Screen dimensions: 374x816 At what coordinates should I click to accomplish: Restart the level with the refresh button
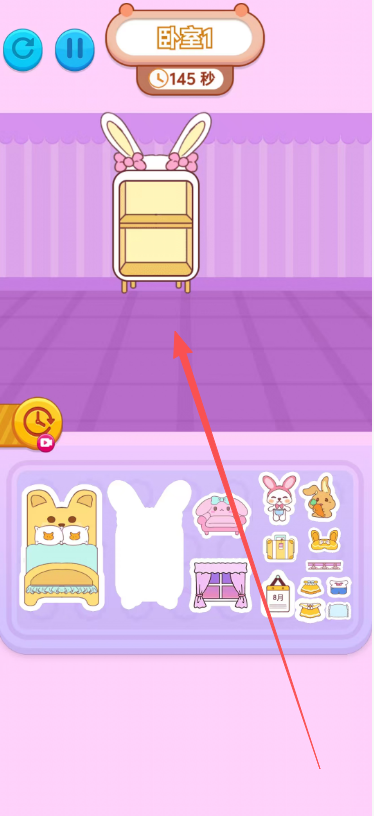[23, 49]
